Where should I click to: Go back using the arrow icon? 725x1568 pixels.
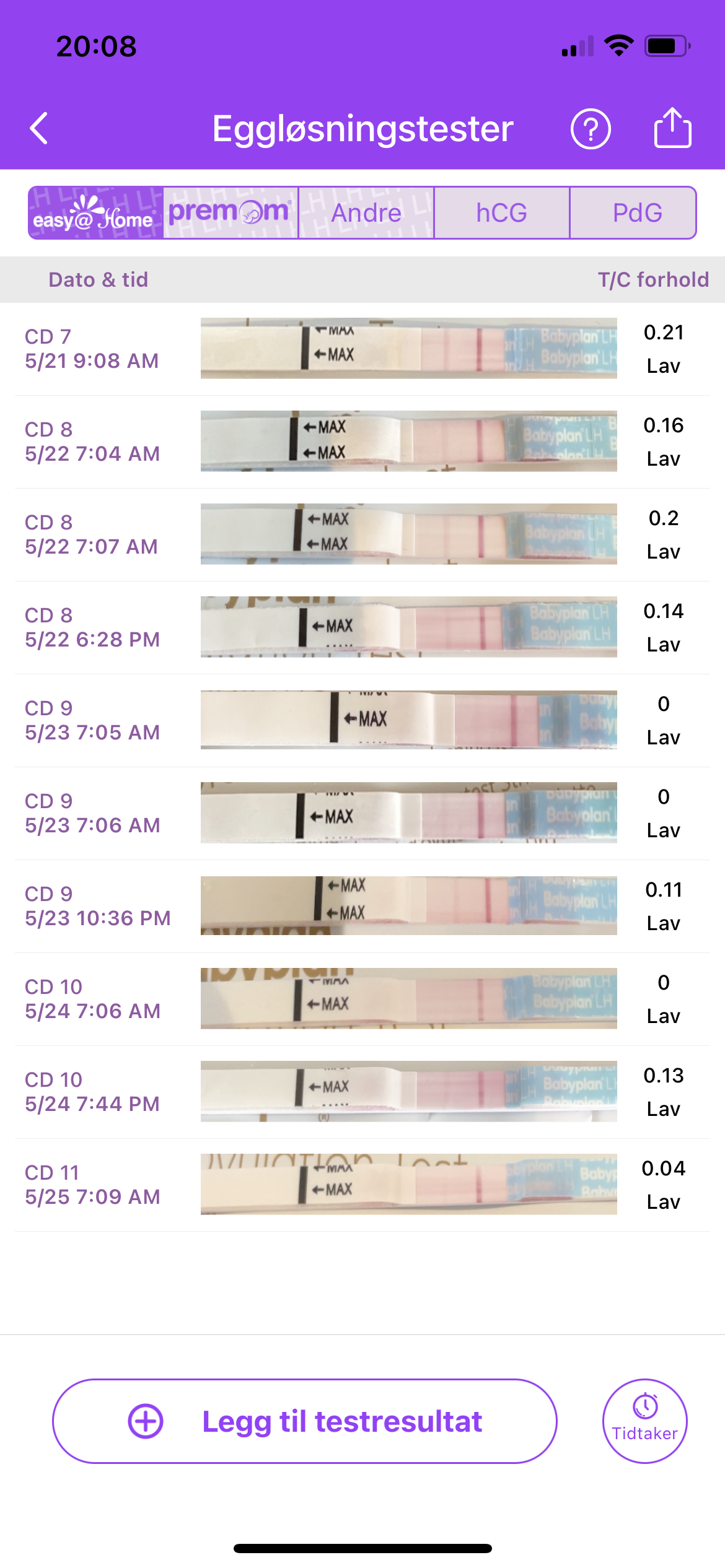click(x=39, y=128)
